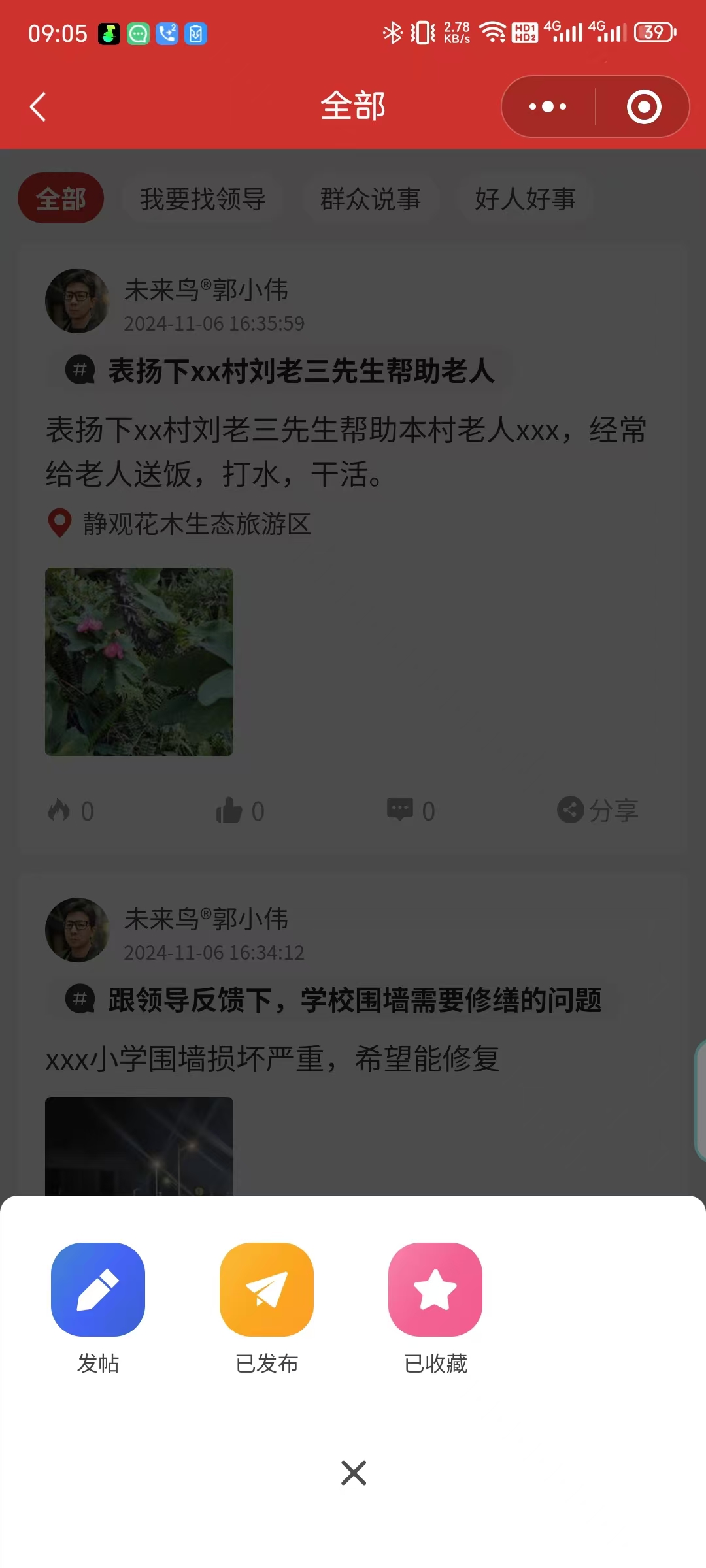This screenshot has height=1568, width=706.
Task: Go back with the top-left arrow
Action: coord(38,106)
